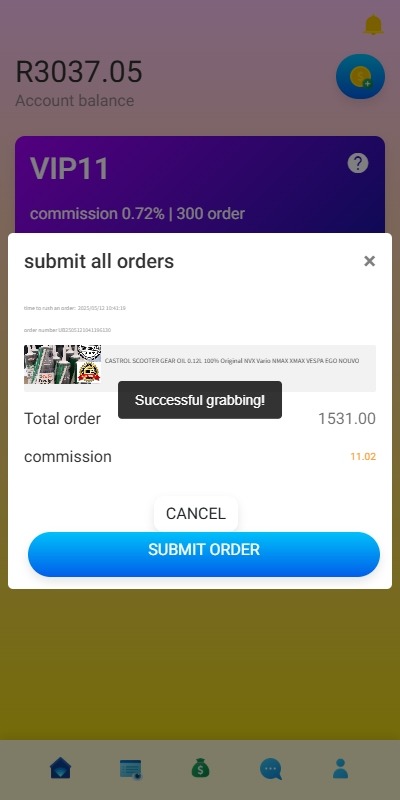Screen dimensions: 400x800
Task: Open the chat support tab
Action: click(x=270, y=769)
